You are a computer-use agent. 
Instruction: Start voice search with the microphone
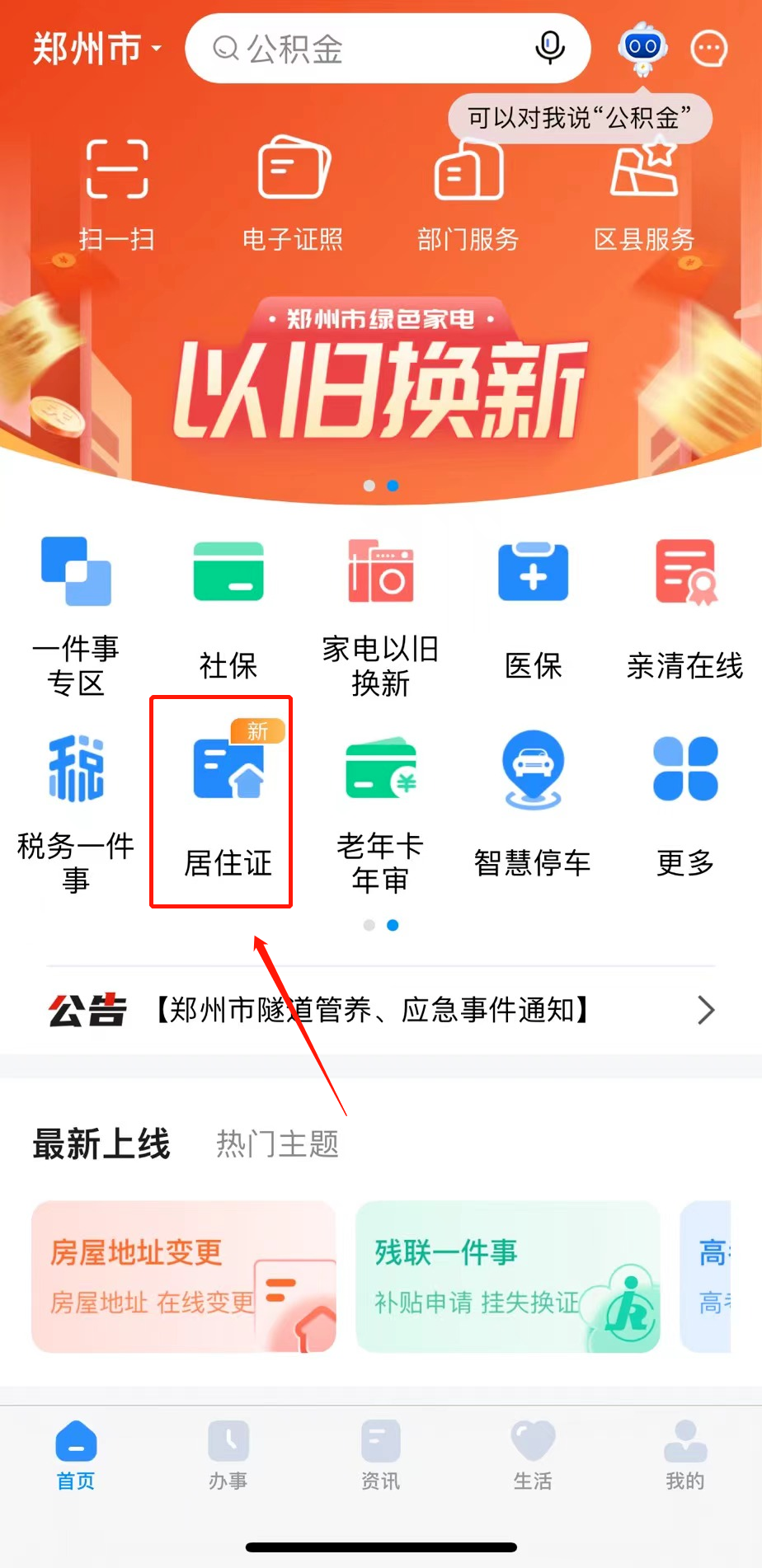pyautogui.click(x=549, y=49)
